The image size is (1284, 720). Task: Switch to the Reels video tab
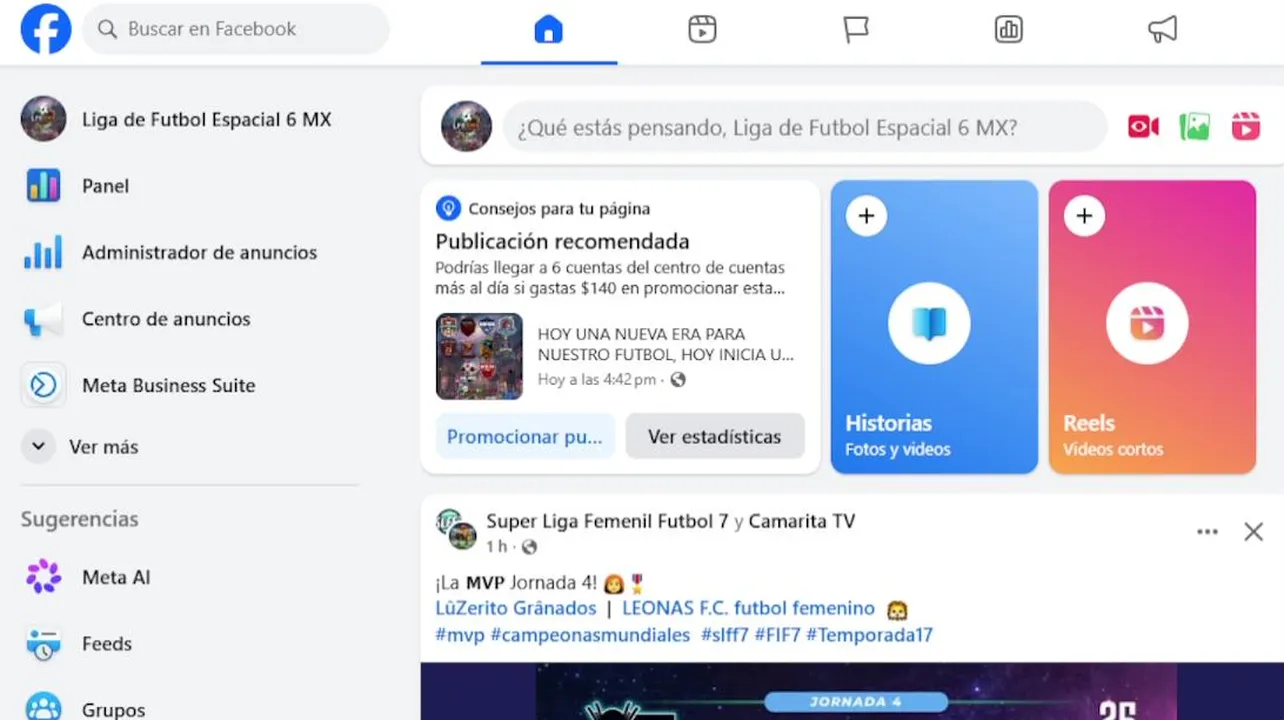tap(702, 30)
